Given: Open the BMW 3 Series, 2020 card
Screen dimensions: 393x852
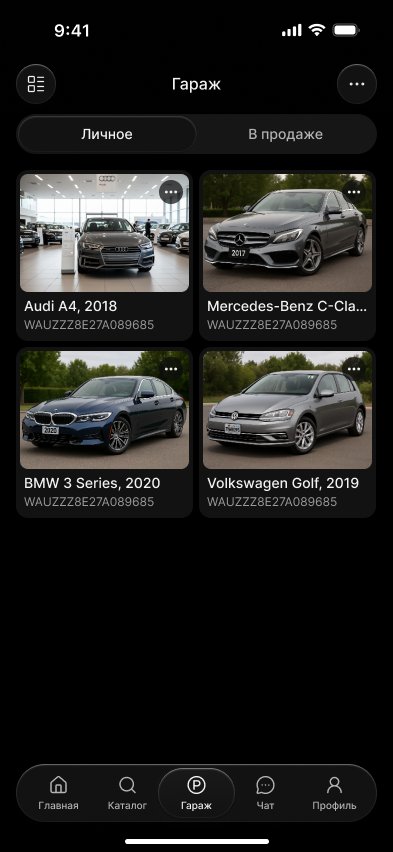Looking at the screenshot, I should [104, 433].
